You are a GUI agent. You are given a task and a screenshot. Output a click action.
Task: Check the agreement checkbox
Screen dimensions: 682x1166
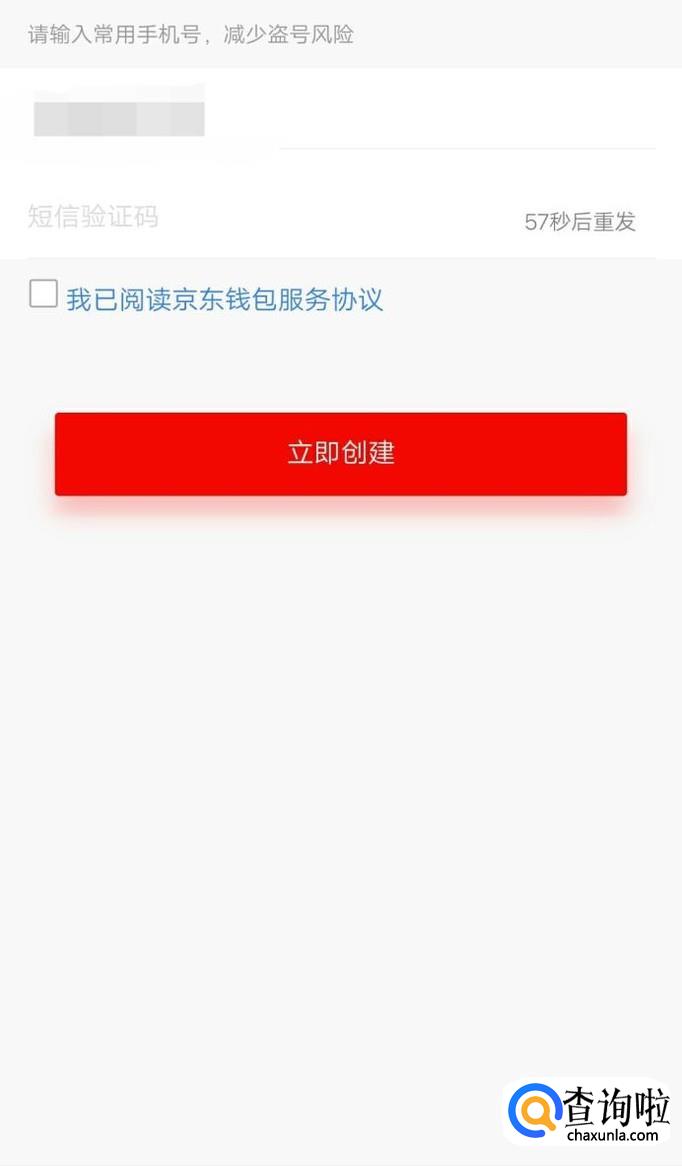[43, 294]
